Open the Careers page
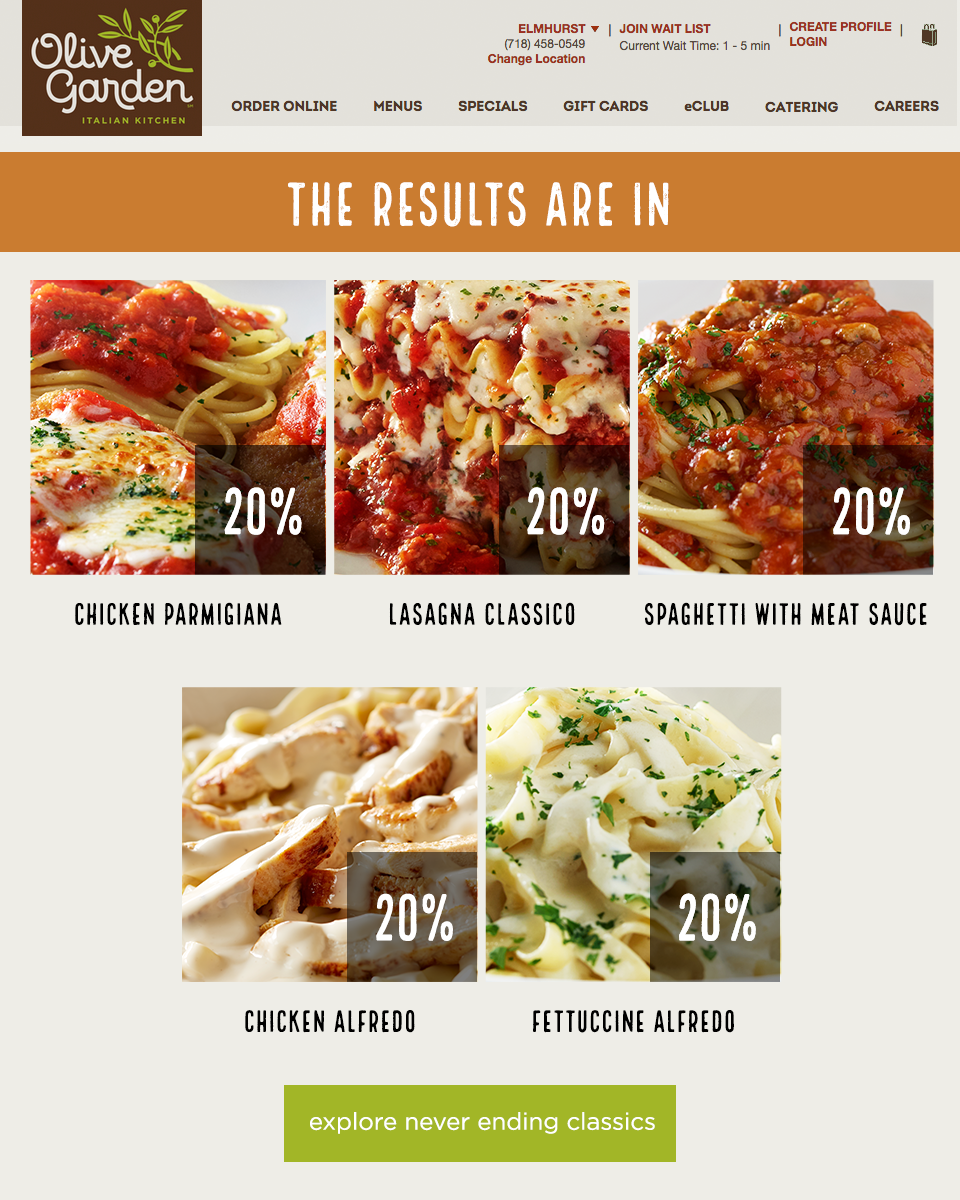960x1200 pixels. pos(906,106)
